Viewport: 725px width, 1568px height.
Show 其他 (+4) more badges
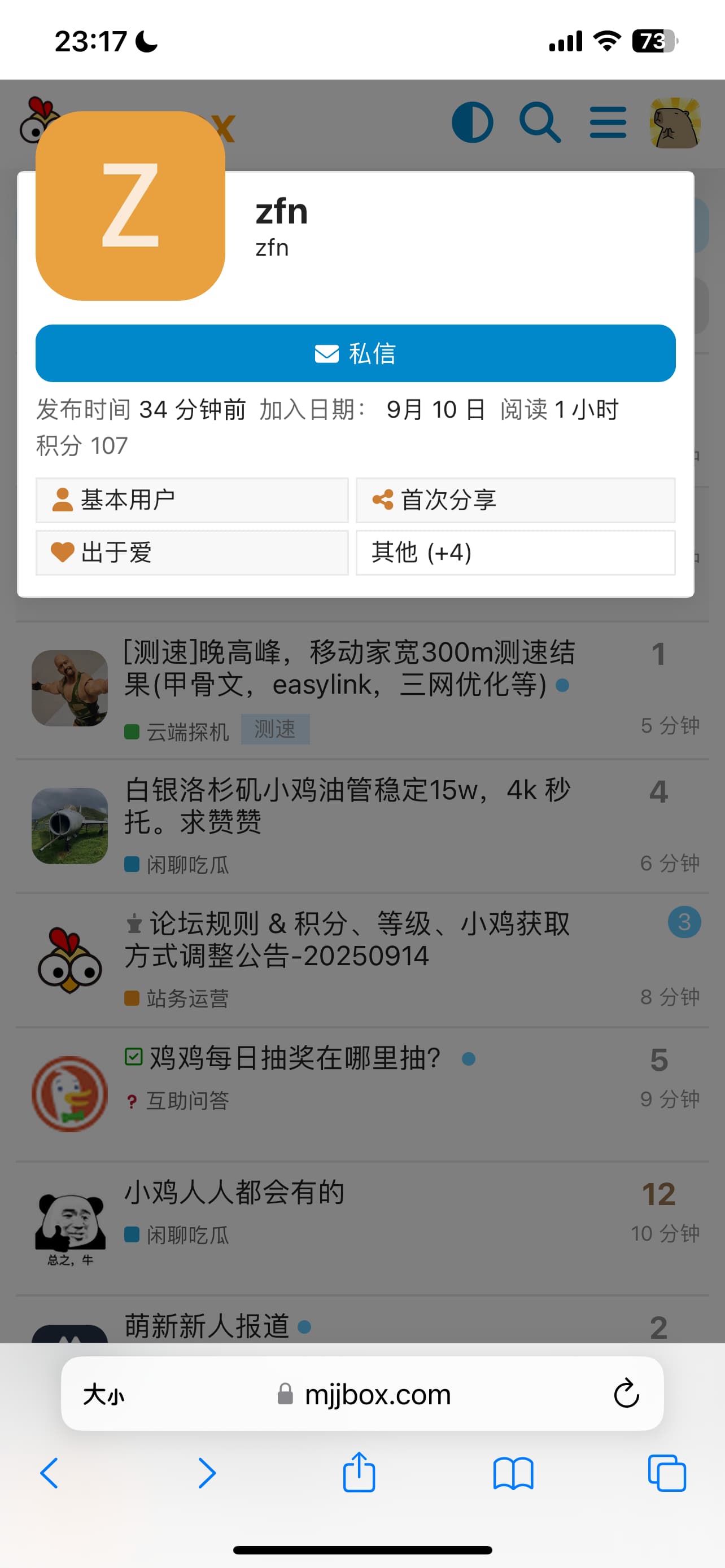pos(515,552)
